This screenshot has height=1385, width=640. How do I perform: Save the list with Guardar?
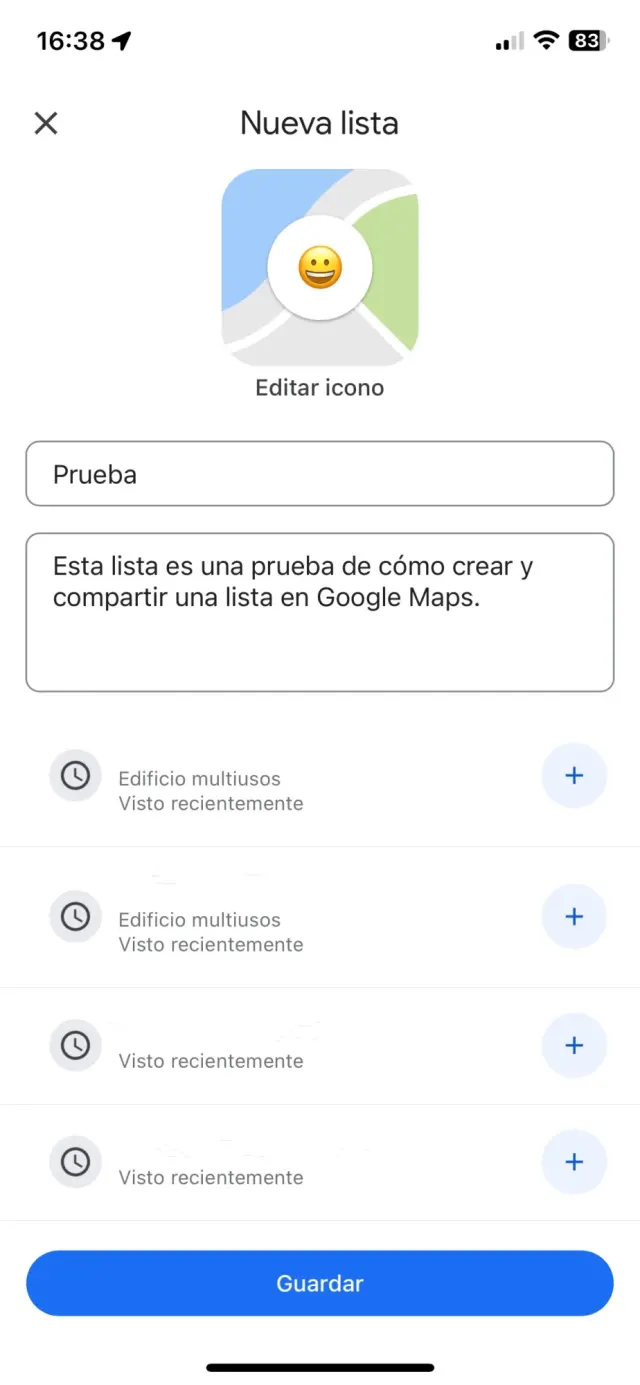point(319,1283)
